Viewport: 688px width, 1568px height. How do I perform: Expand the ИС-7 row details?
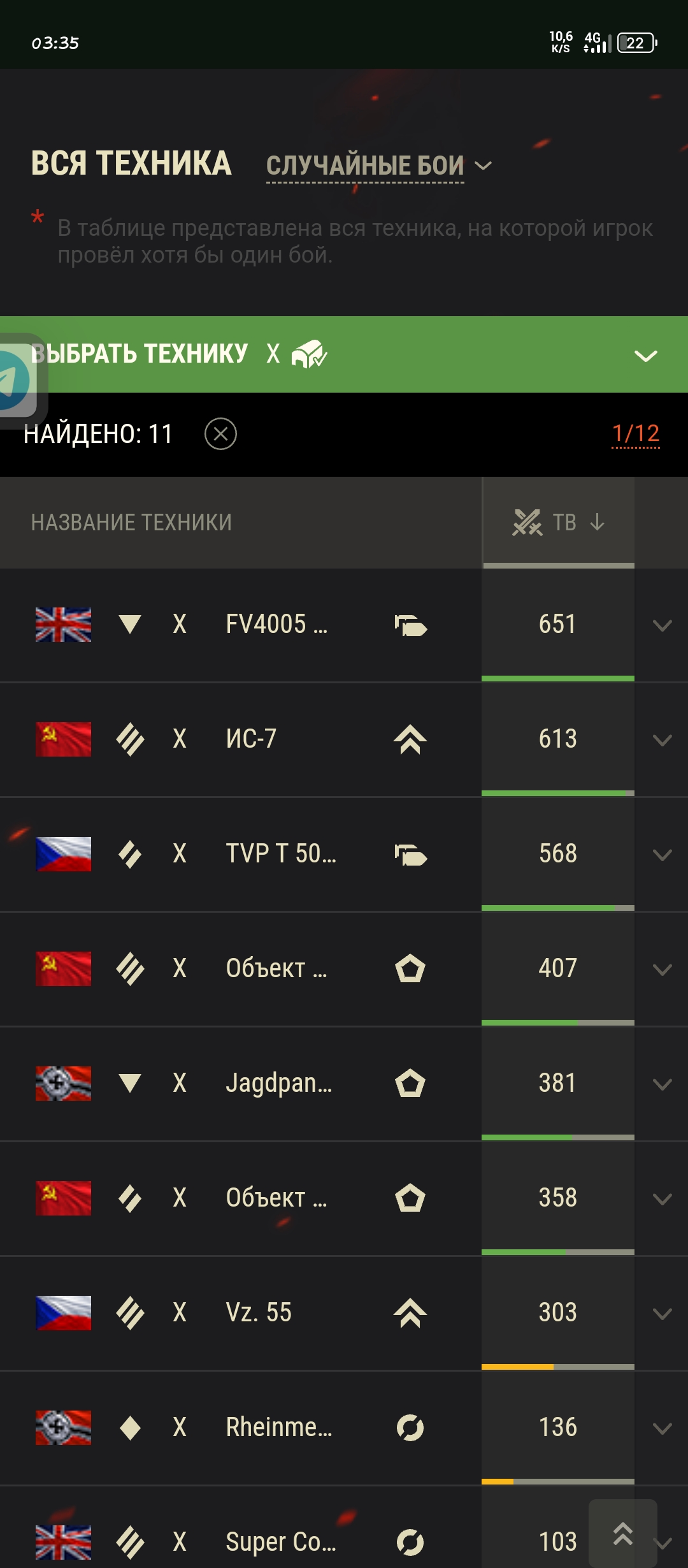(x=663, y=740)
